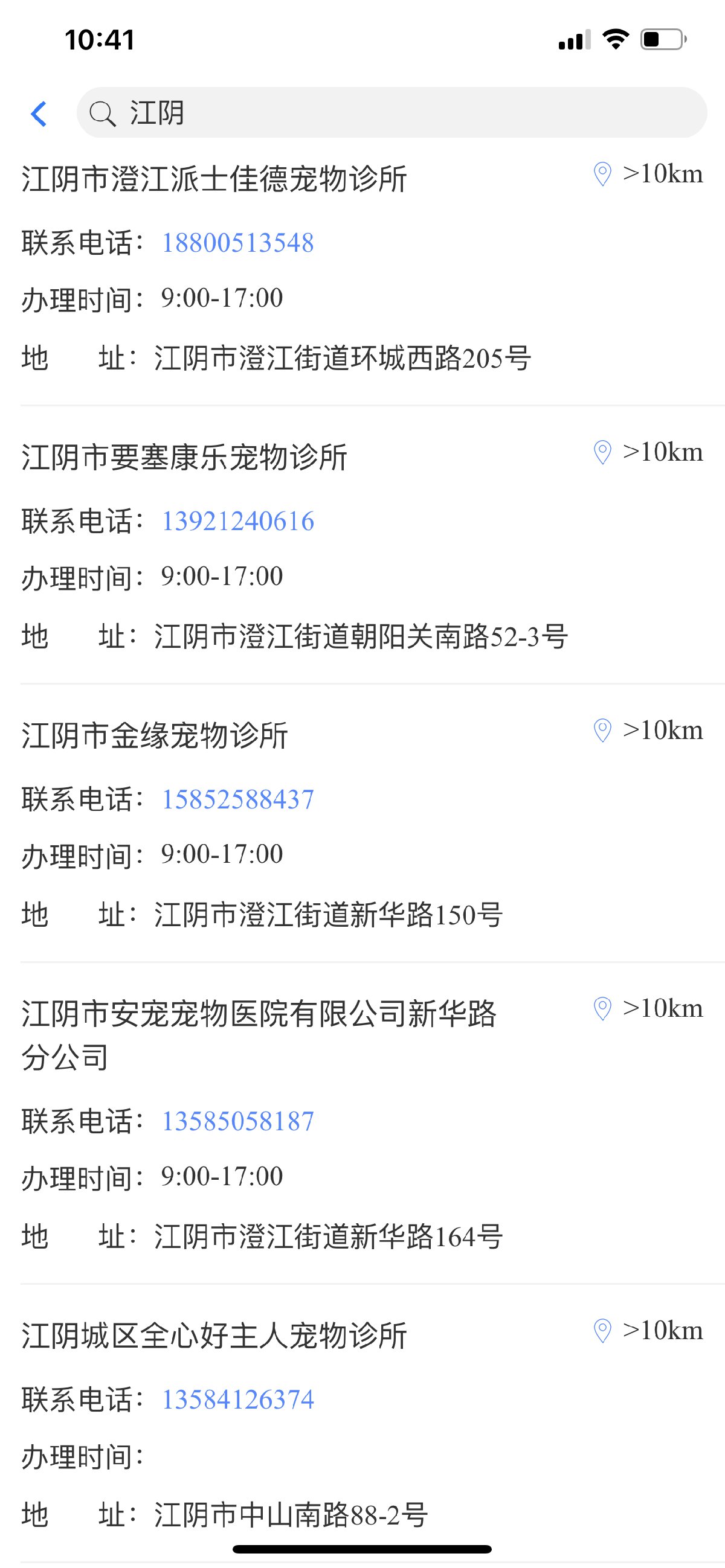Tap the search field containing 江阴
The image size is (725, 1568).
click(391, 113)
